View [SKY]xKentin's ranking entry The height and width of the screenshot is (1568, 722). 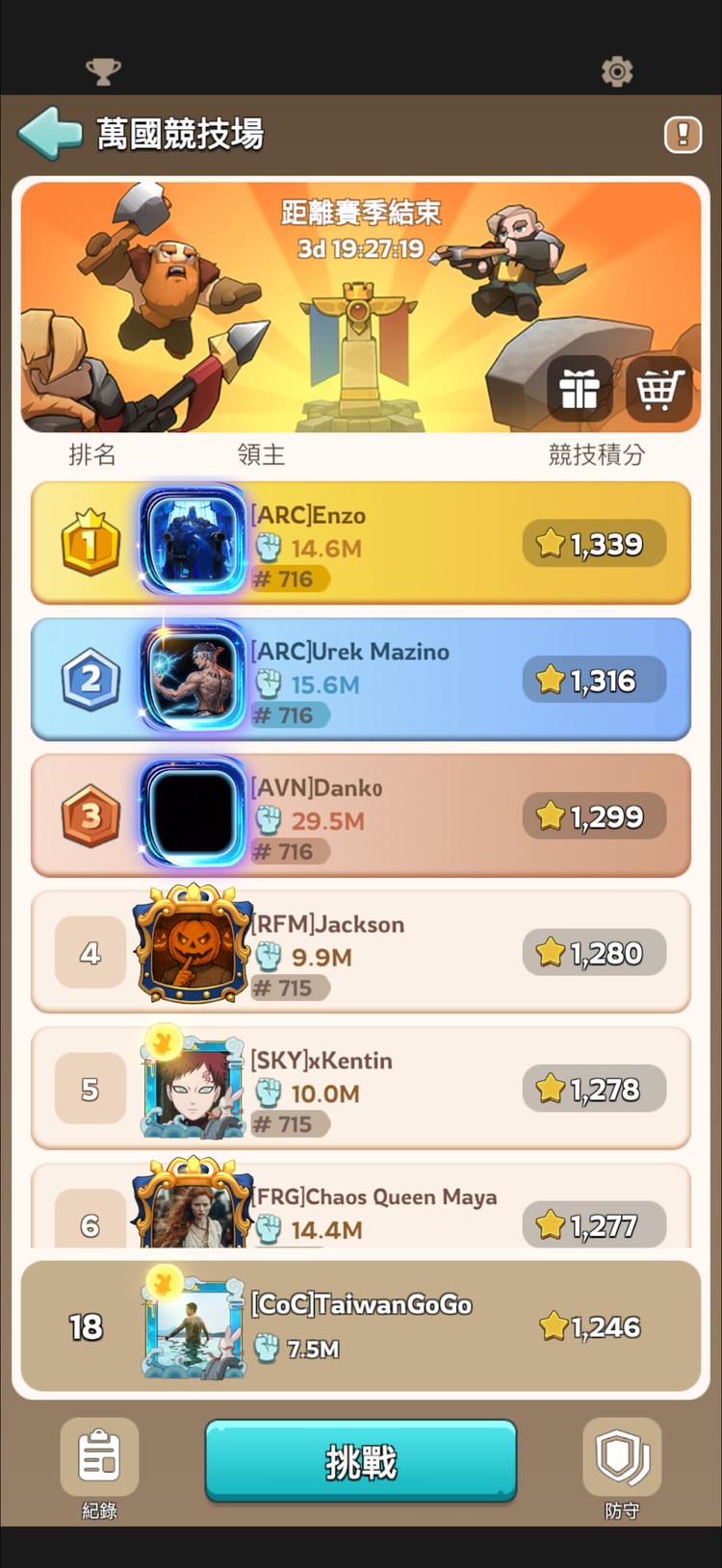coord(361,1089)
